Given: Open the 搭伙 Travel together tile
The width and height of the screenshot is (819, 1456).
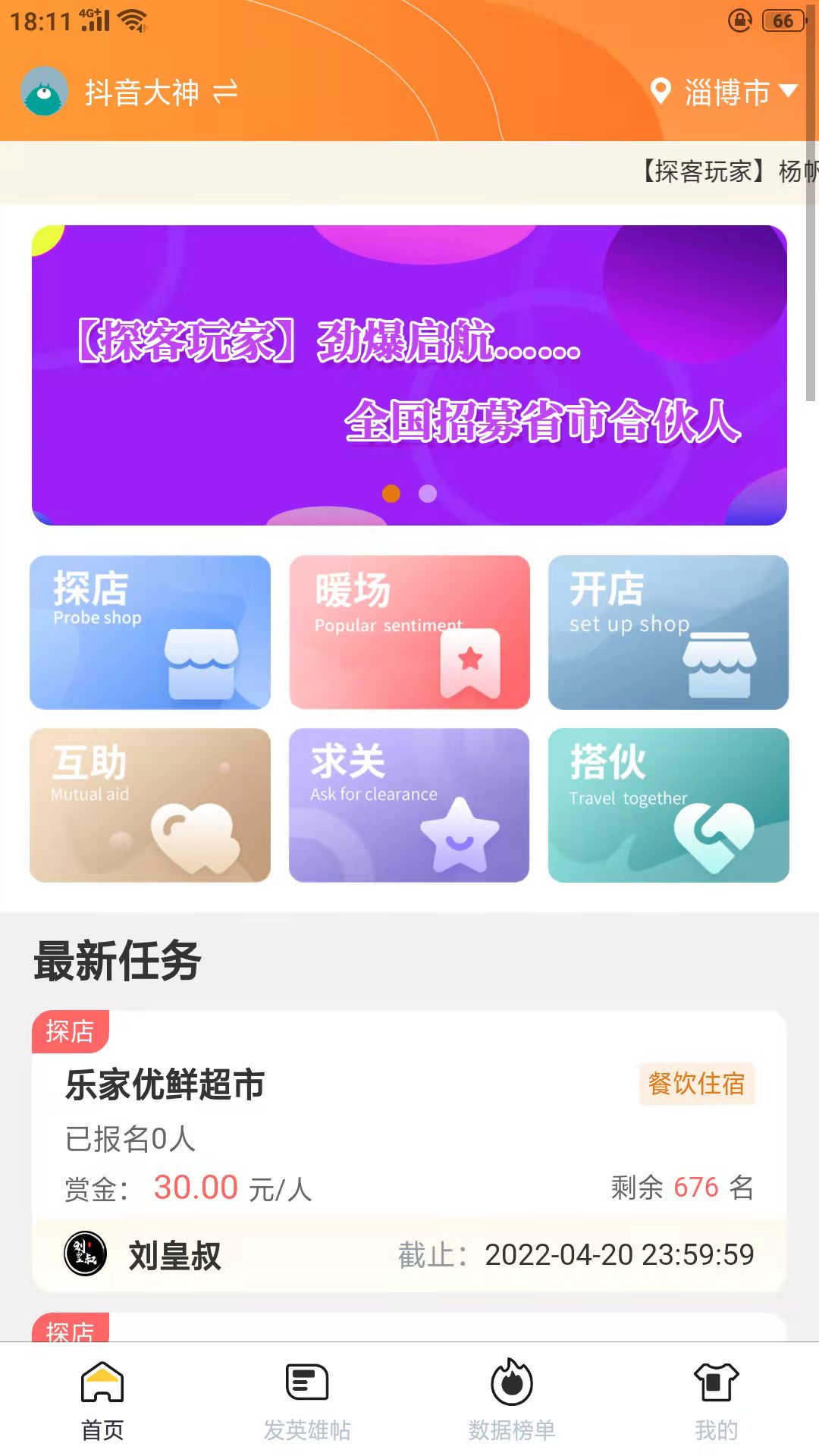Looking at the screenshot, I should tap(668, 805).
